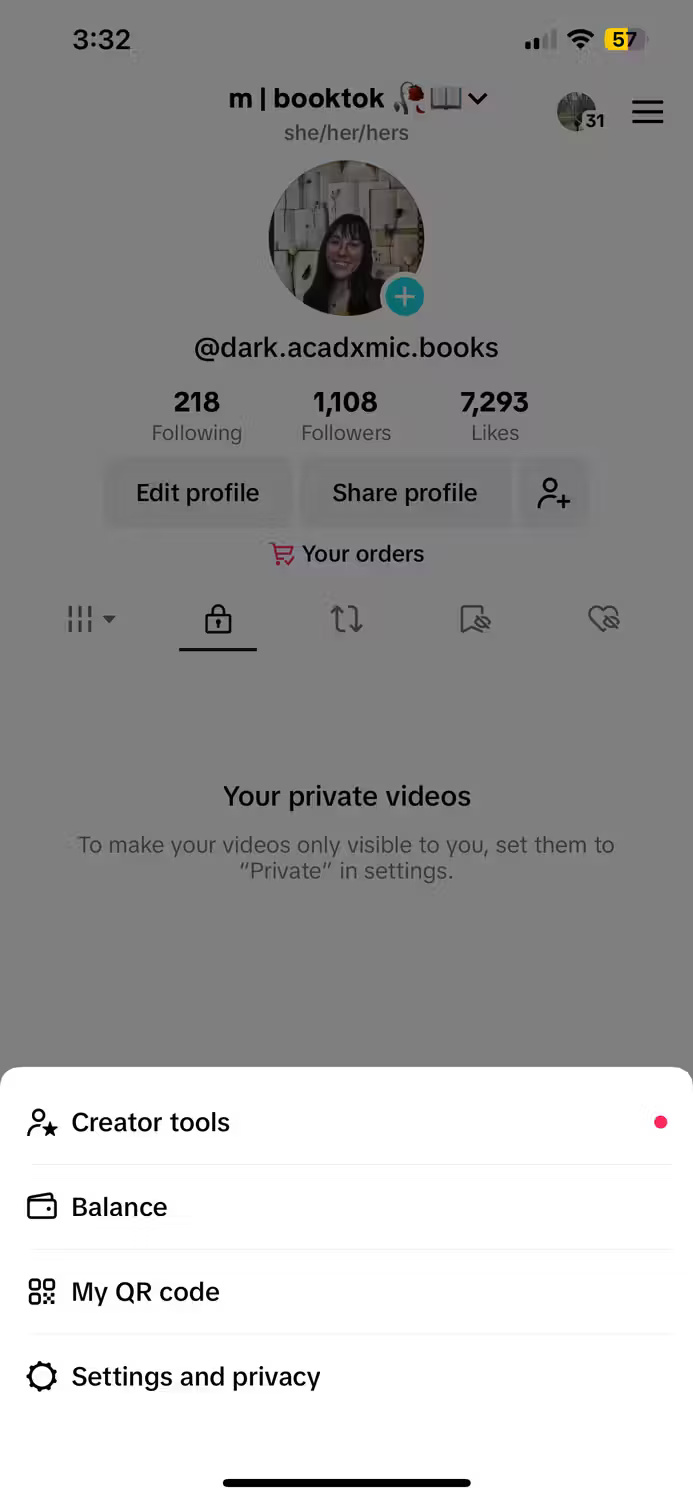Show My QR code
693x1500 pixels.
click(x=346, y=1292)
